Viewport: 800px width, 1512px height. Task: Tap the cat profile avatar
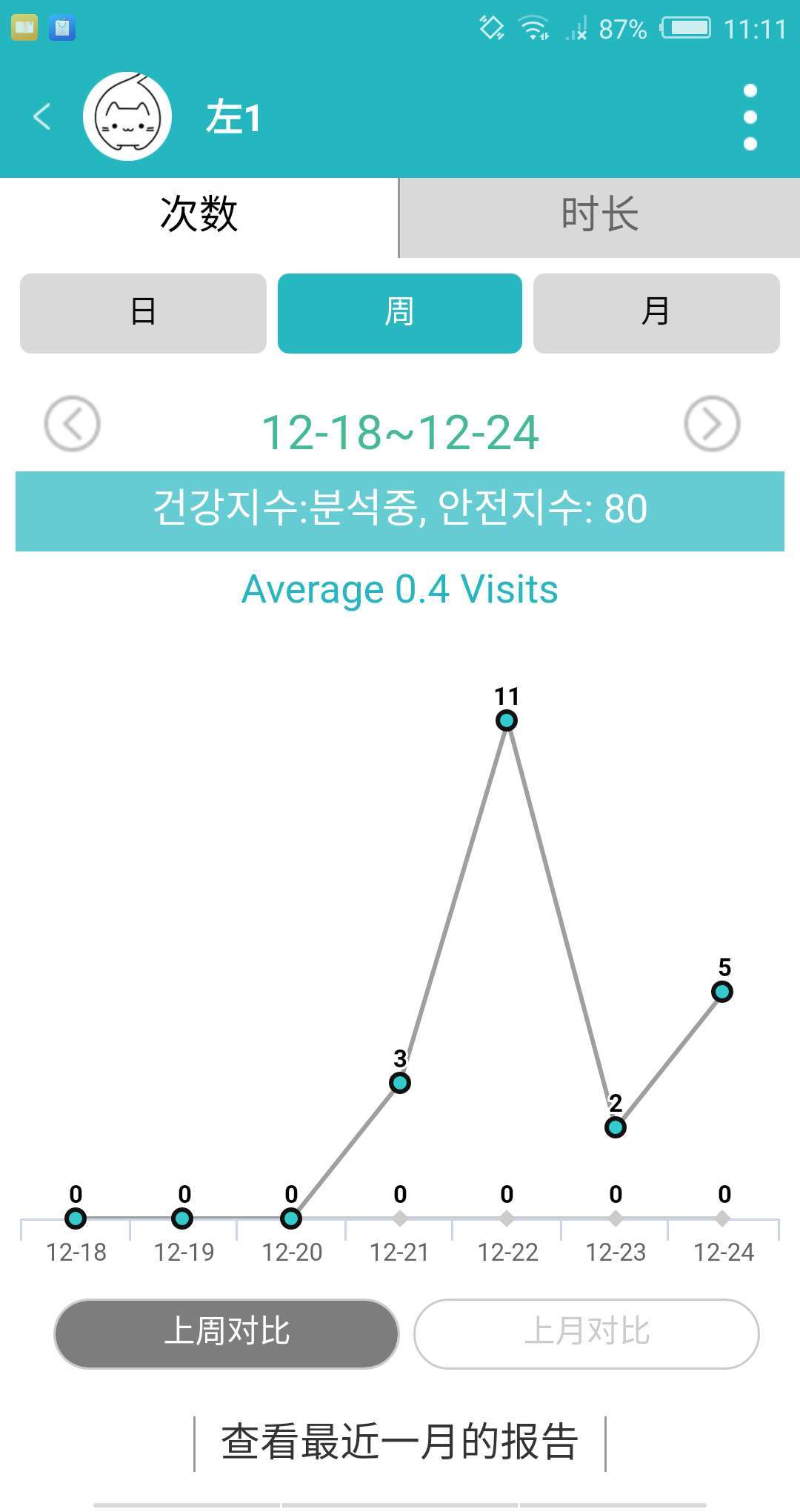127,116
